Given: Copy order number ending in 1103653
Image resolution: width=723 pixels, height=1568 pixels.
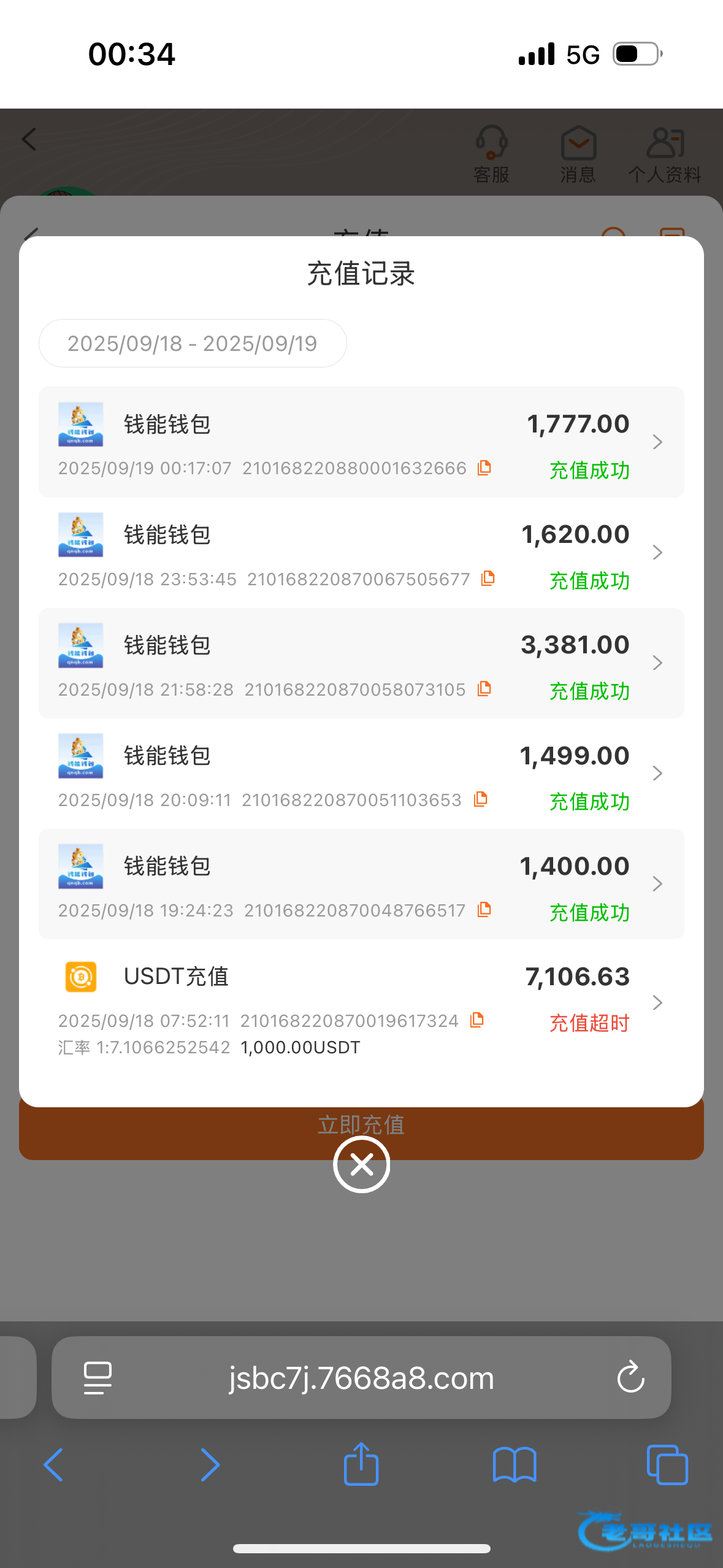Looking at the screenshot, I should pyautogui.click(x=481, y=799).
